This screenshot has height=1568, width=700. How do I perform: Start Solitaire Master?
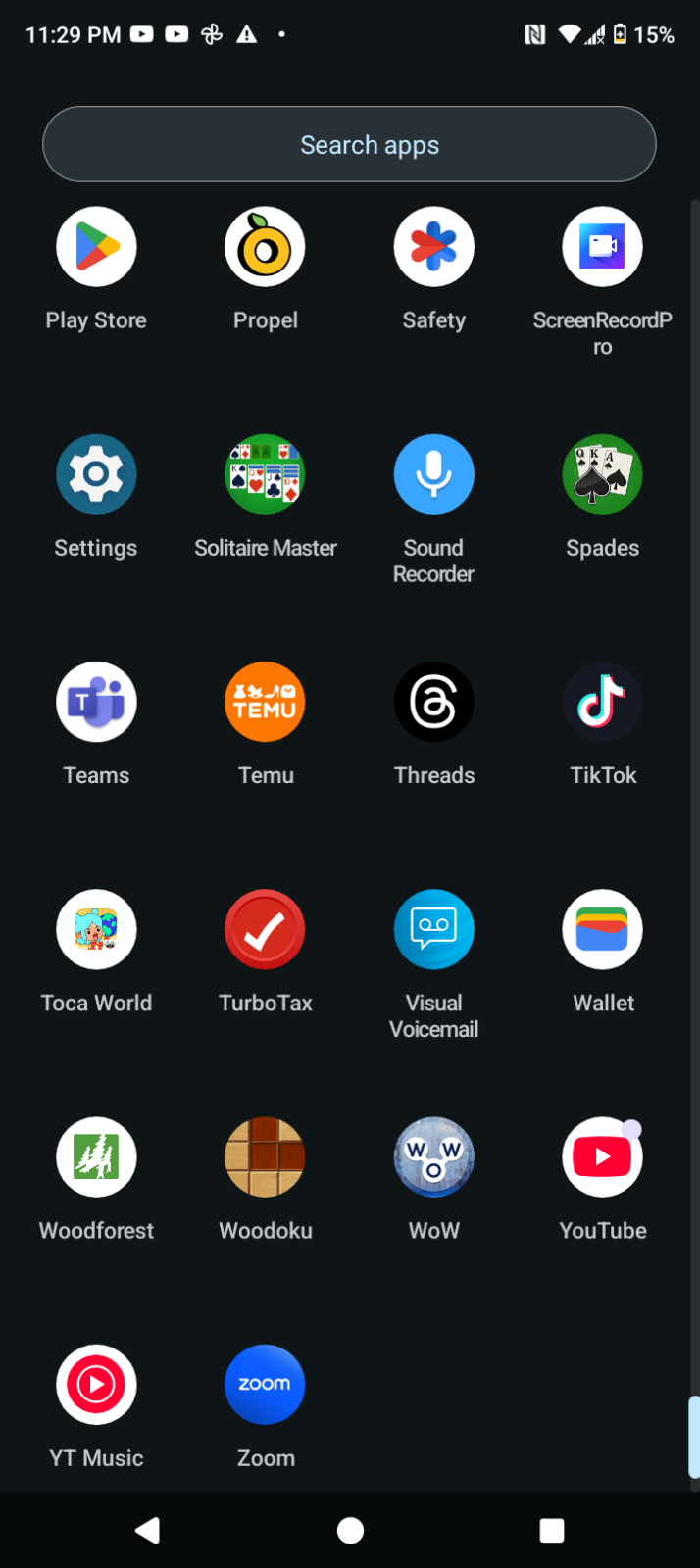265,474
